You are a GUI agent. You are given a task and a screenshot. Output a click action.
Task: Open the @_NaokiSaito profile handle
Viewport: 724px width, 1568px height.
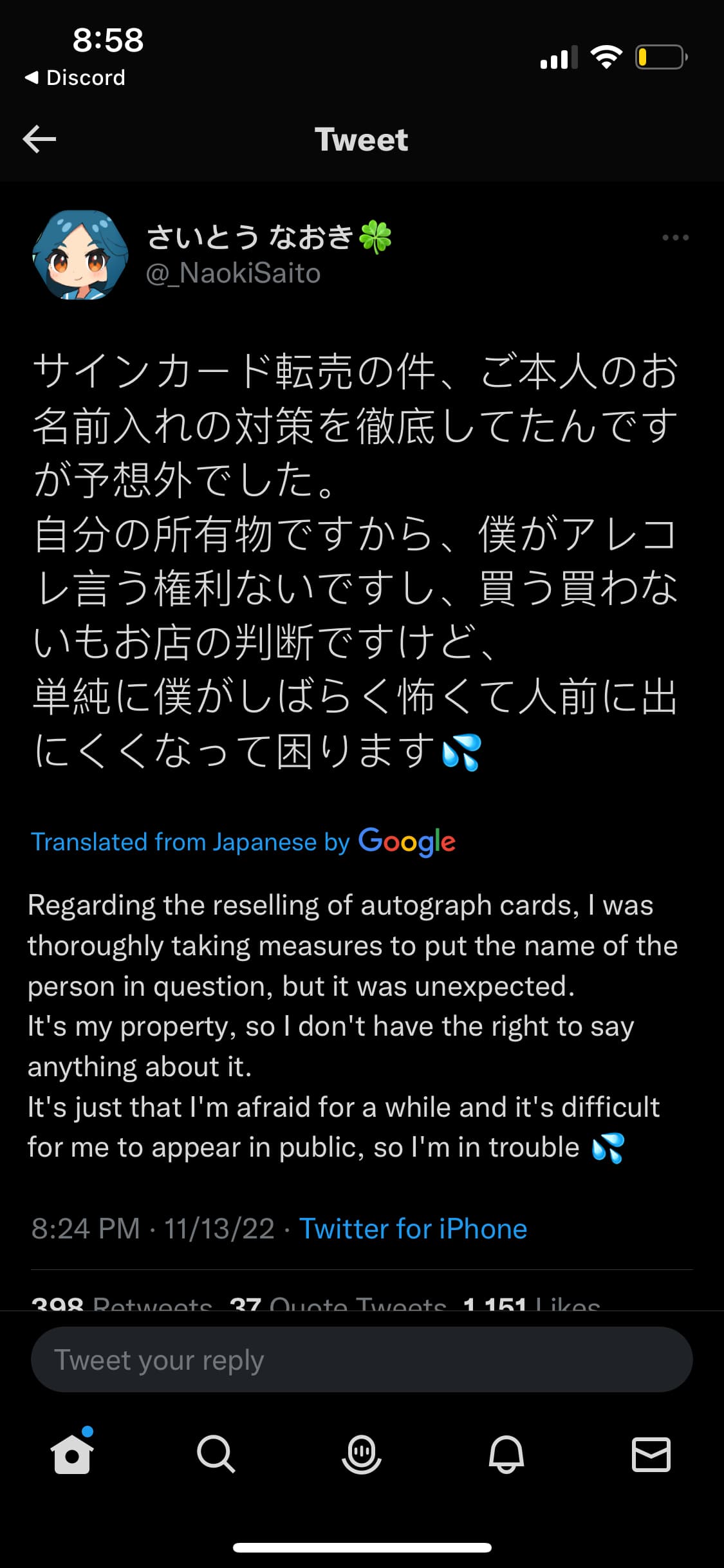pyautogui.click(x=233, y=274)
